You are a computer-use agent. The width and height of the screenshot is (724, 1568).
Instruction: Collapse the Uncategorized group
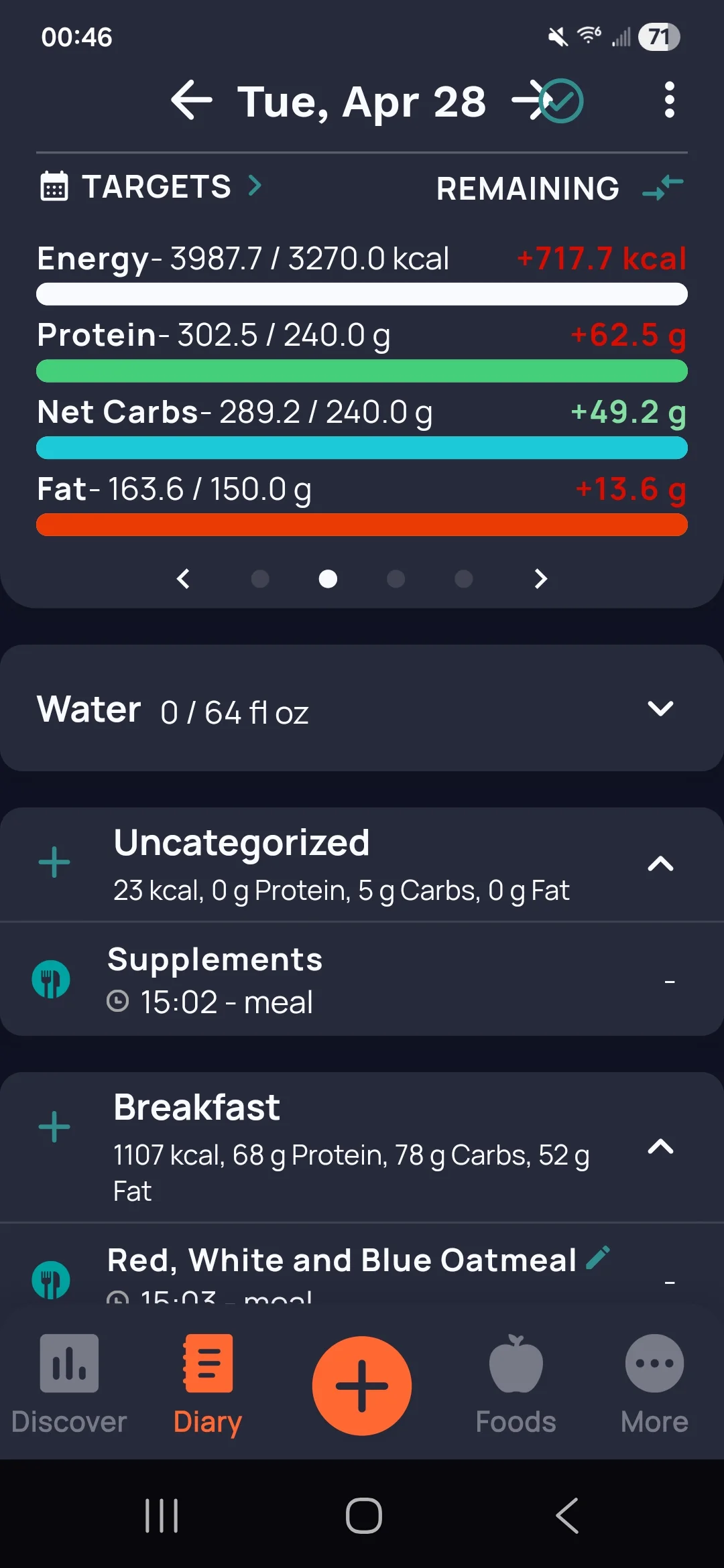click(x=660, y=864)
